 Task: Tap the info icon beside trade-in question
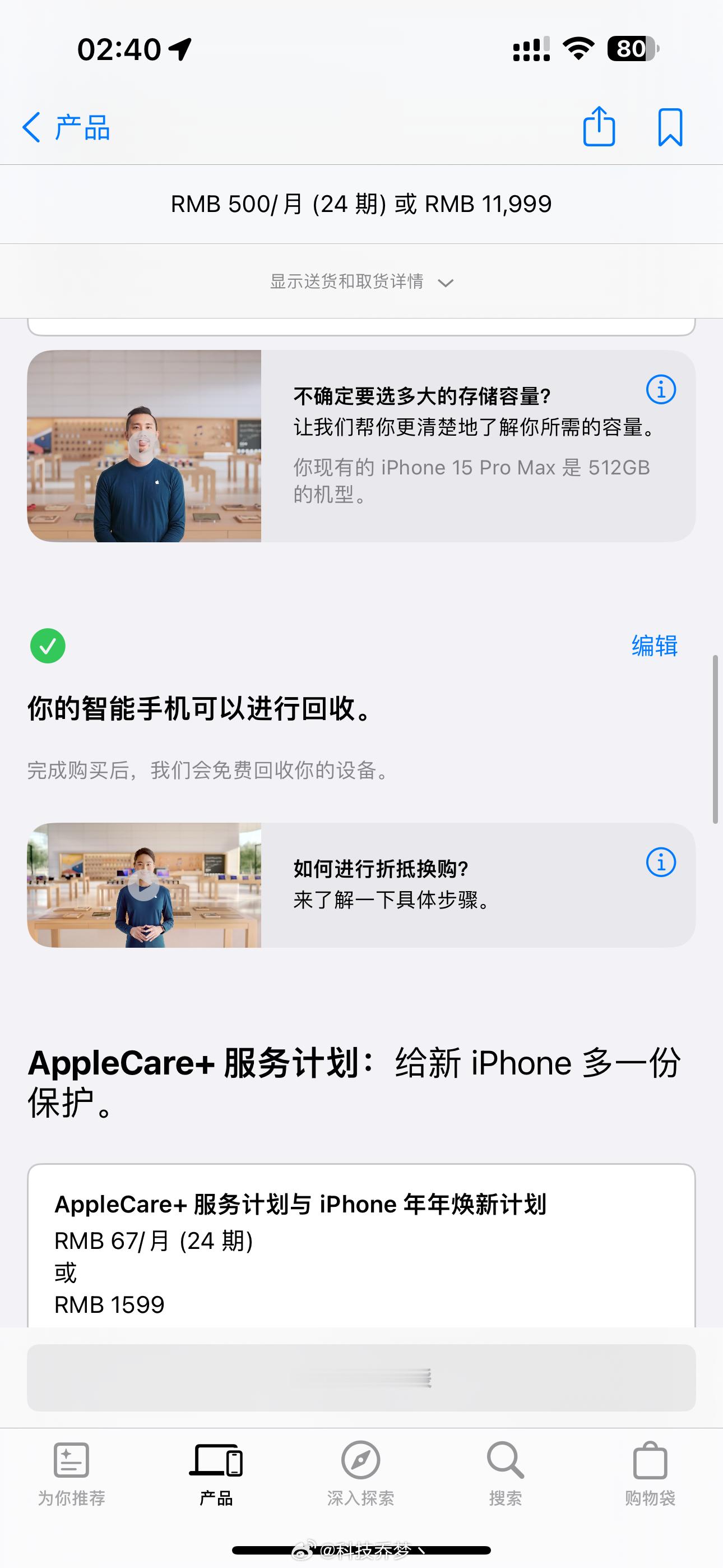[x=662, y=863]
